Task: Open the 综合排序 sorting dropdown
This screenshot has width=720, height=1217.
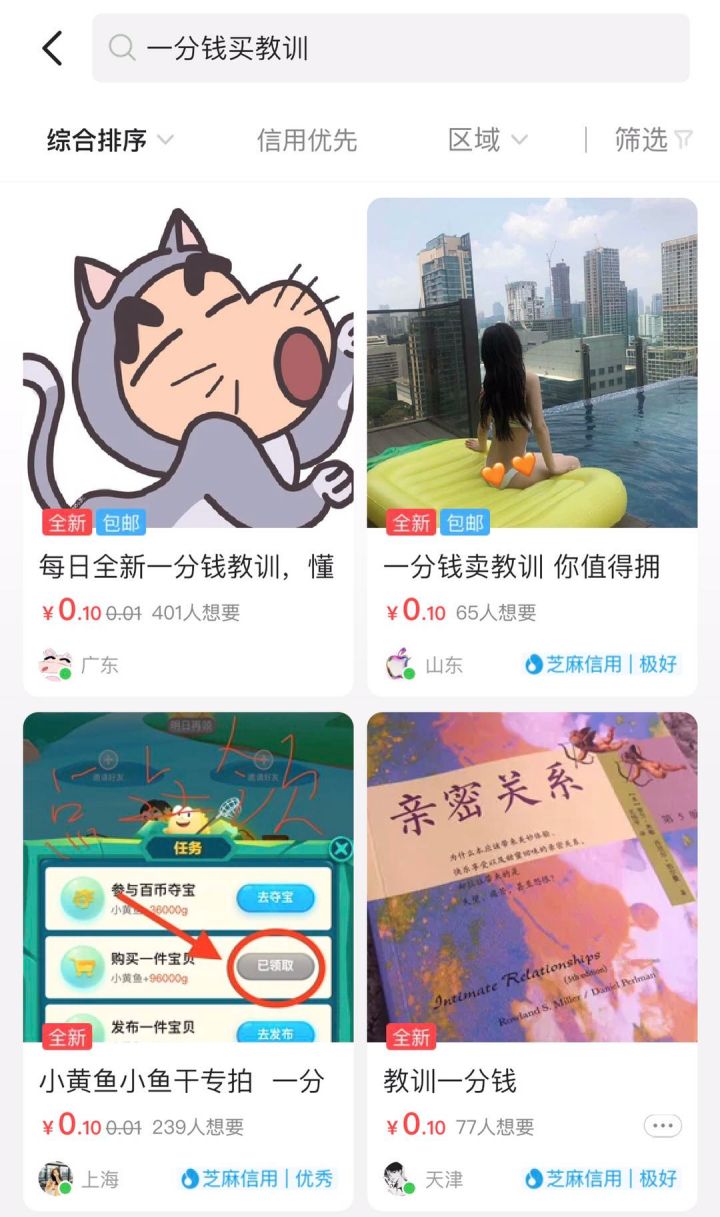Action: [x=97, y=140]
